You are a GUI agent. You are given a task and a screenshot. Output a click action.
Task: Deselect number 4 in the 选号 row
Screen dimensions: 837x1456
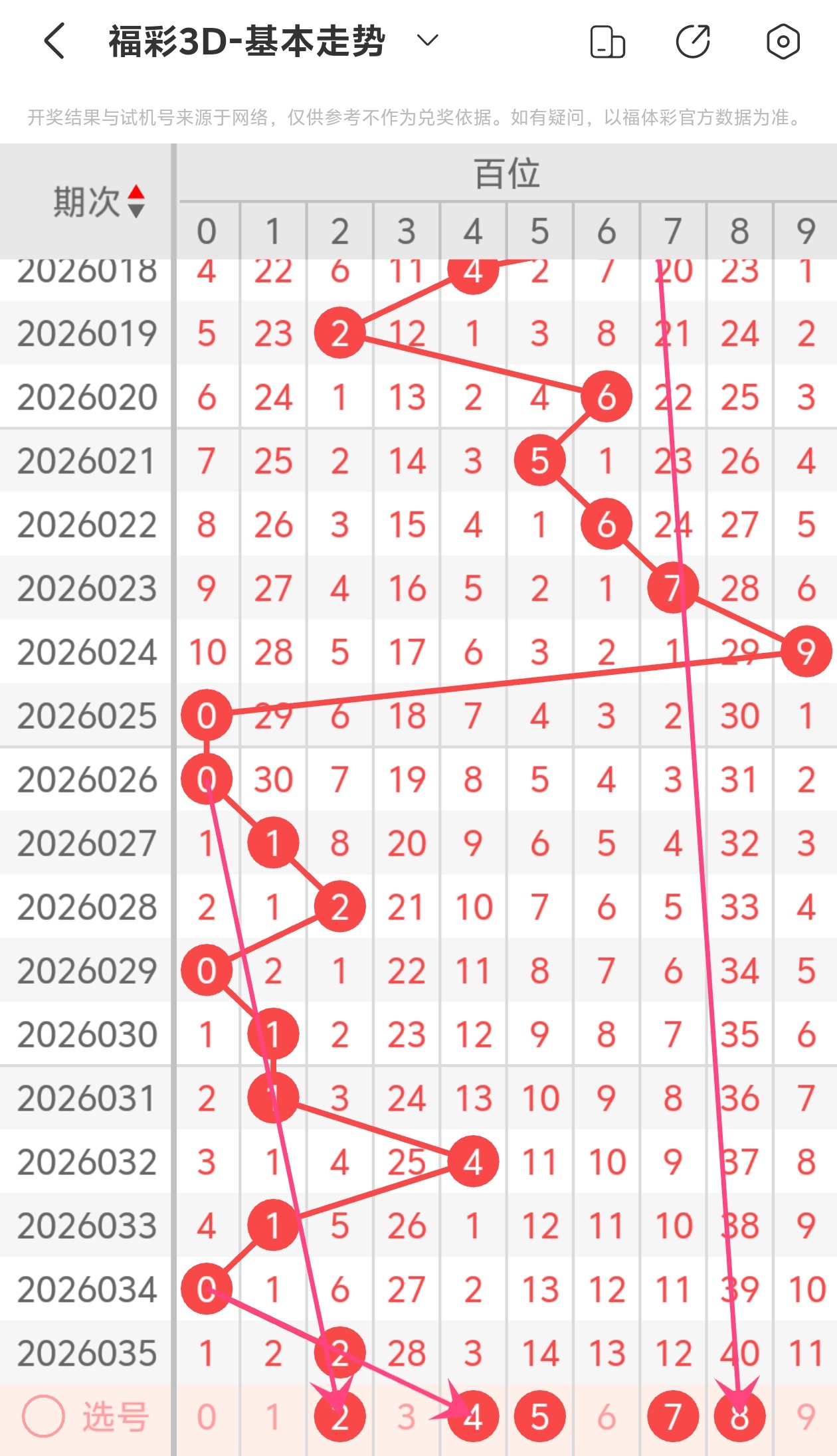473,1417
